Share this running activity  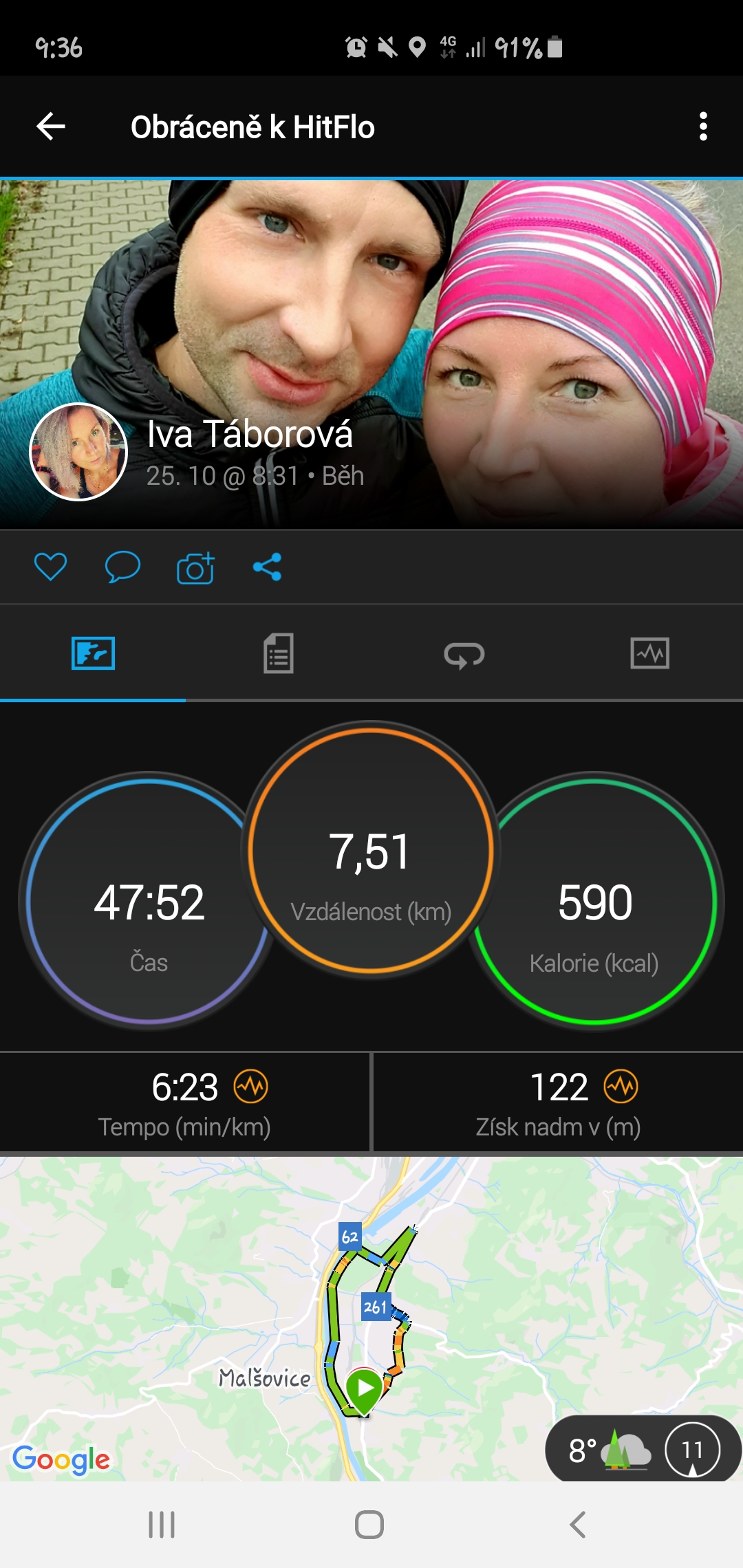(x=268, y=567)
